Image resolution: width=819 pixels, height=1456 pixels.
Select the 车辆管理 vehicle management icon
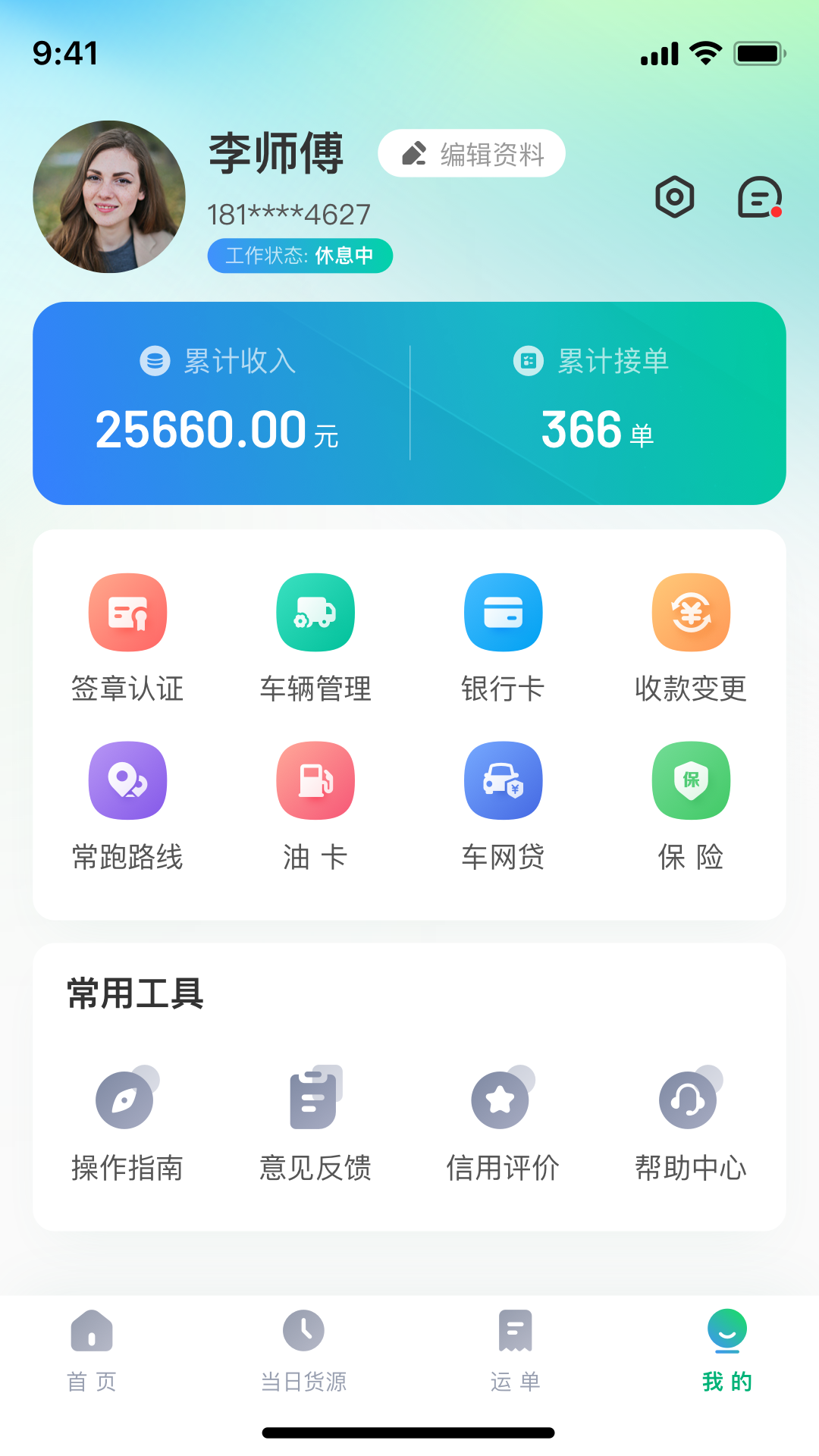pyautogui.click(x=315, y=612)
